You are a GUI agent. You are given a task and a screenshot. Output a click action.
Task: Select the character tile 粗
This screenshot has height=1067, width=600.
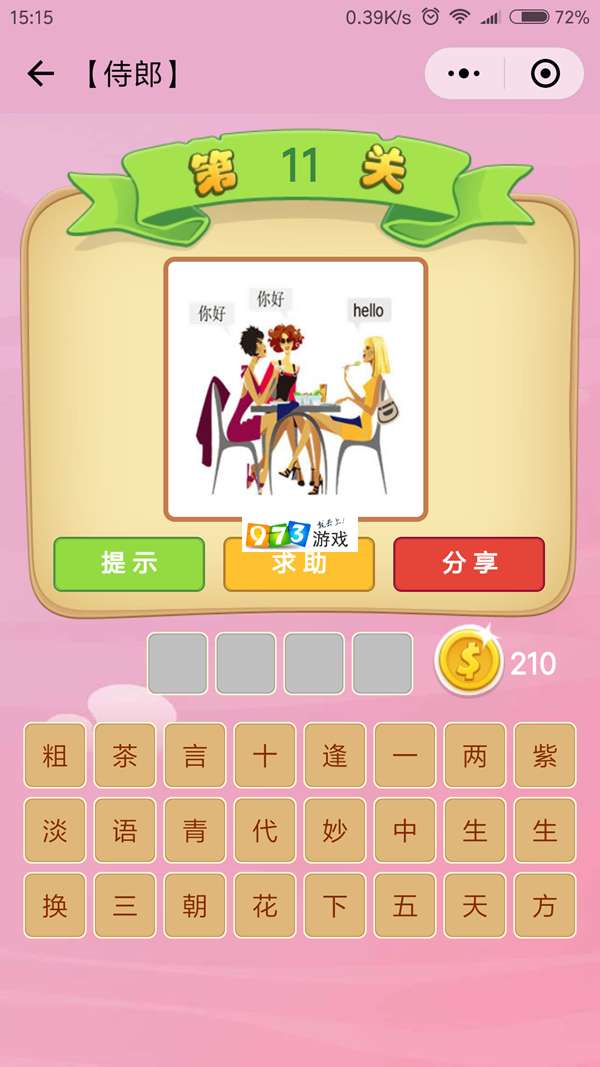click(x=55, y=755)
